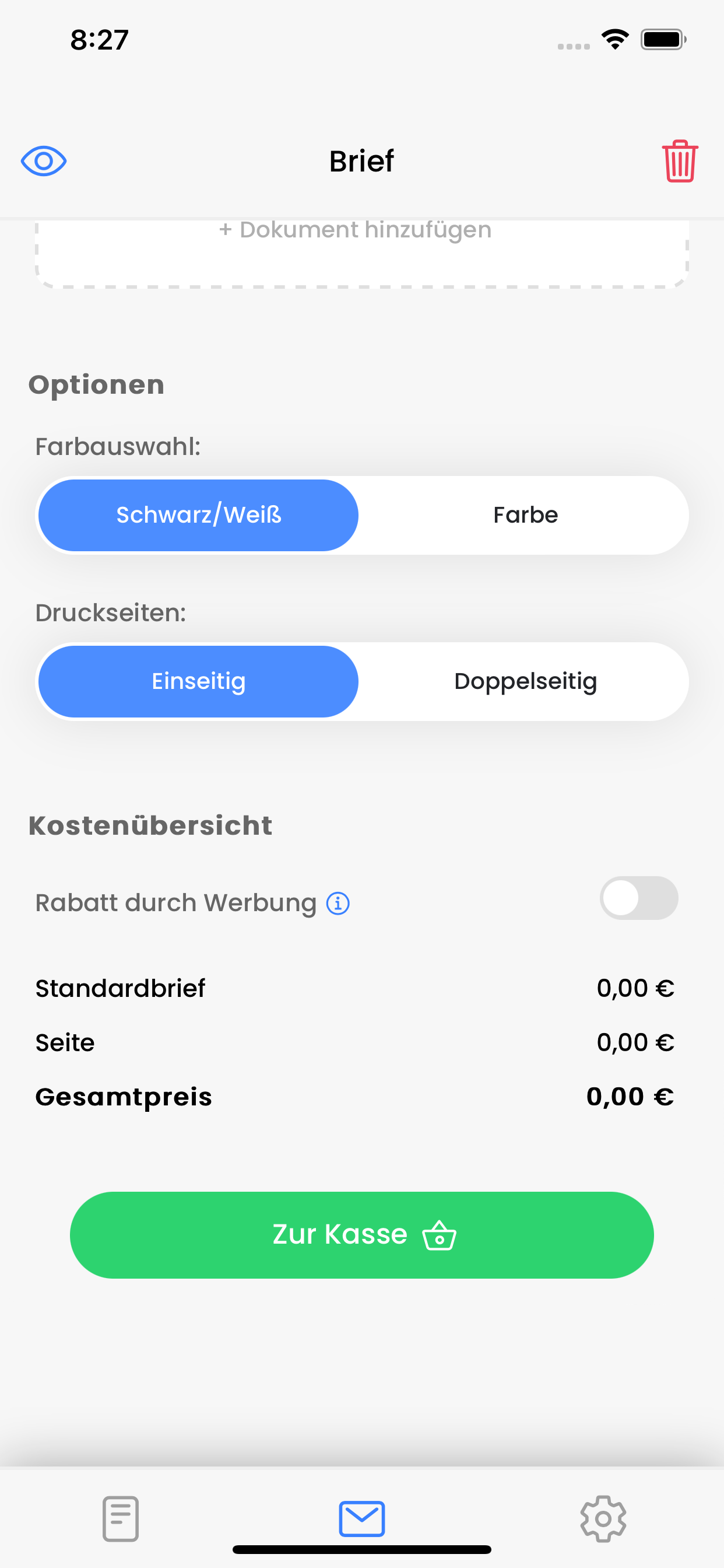The image size is (724, 1568).
Task: Delete the letter using the trash icon
Action: coord(680,160)
